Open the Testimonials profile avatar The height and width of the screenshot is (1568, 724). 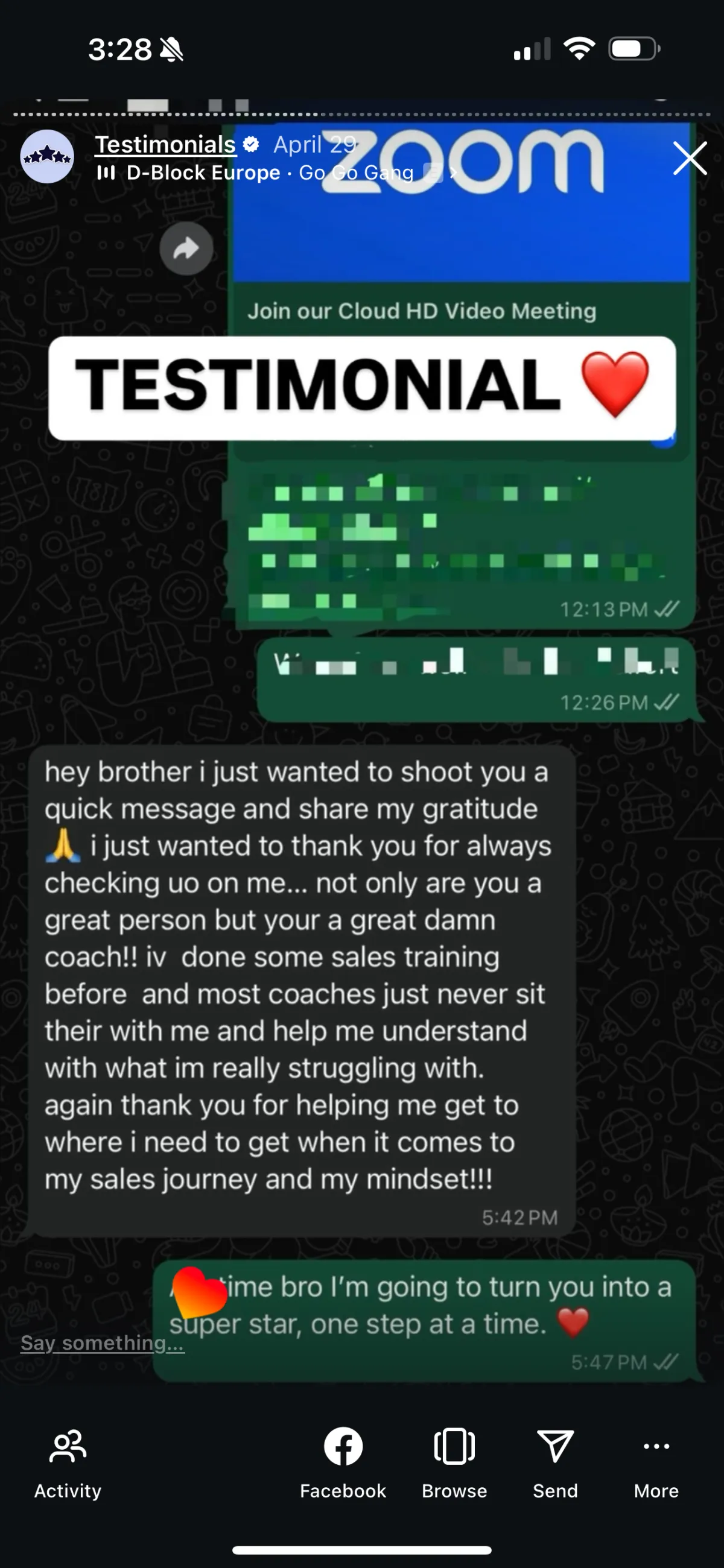[48, 157]
